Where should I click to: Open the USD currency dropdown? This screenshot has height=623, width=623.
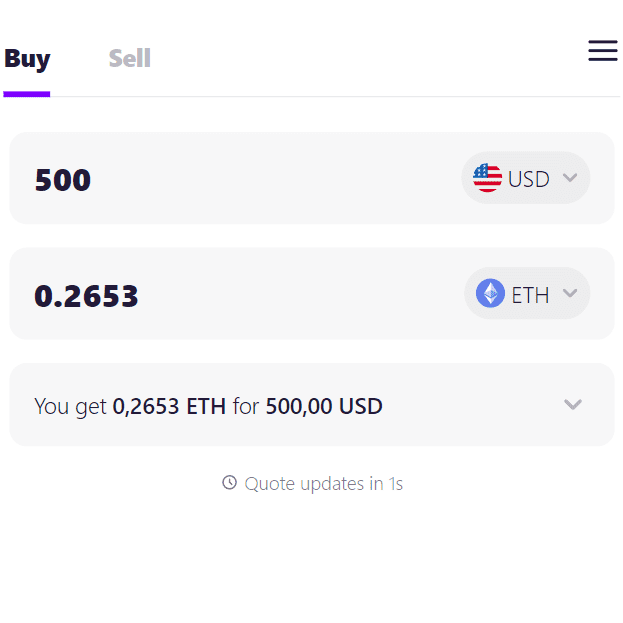(526, 179)
